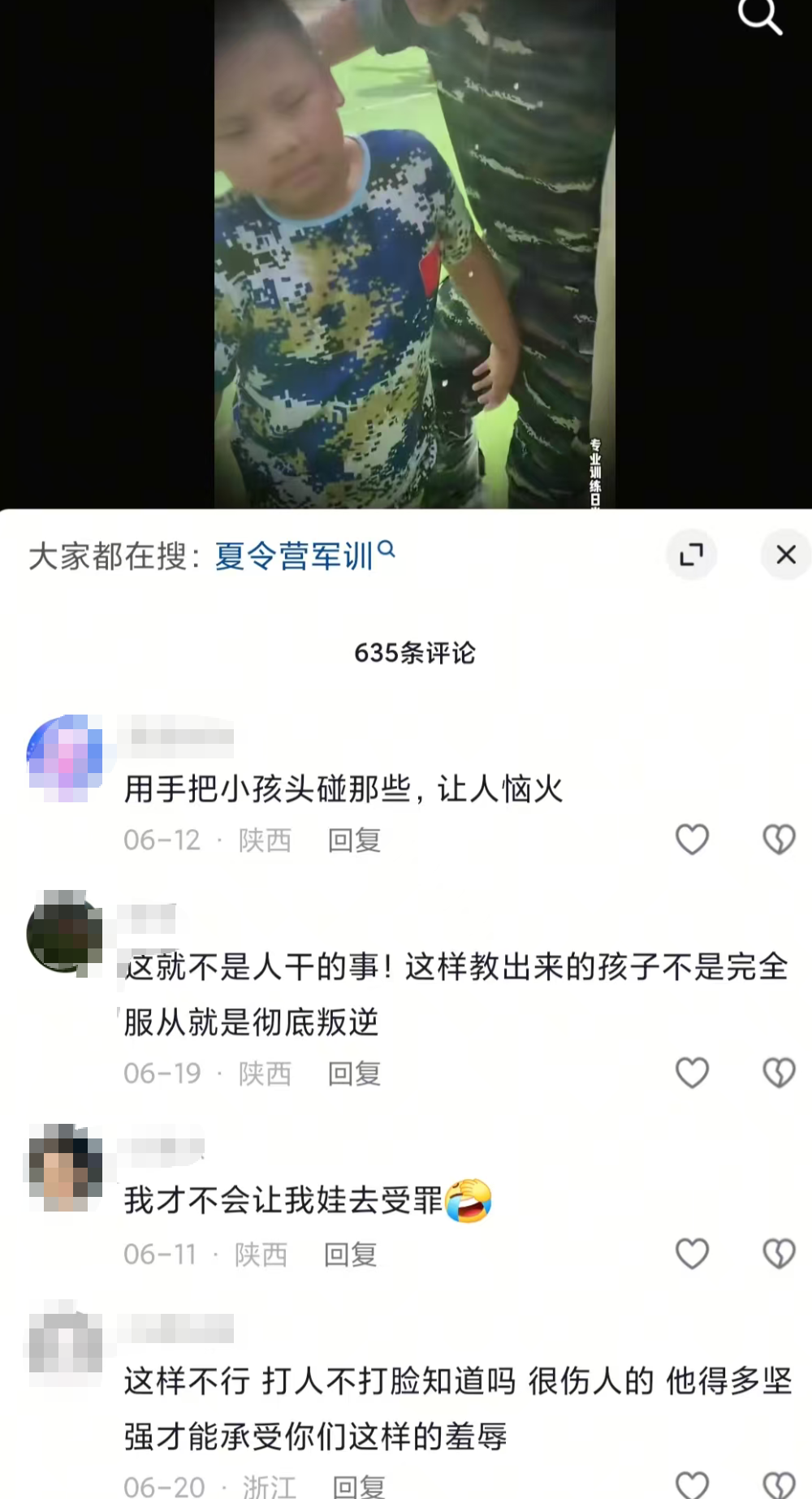Like the comment 我才不会让我娃去受罪
812x1499 pixels.
[692, 1254]
